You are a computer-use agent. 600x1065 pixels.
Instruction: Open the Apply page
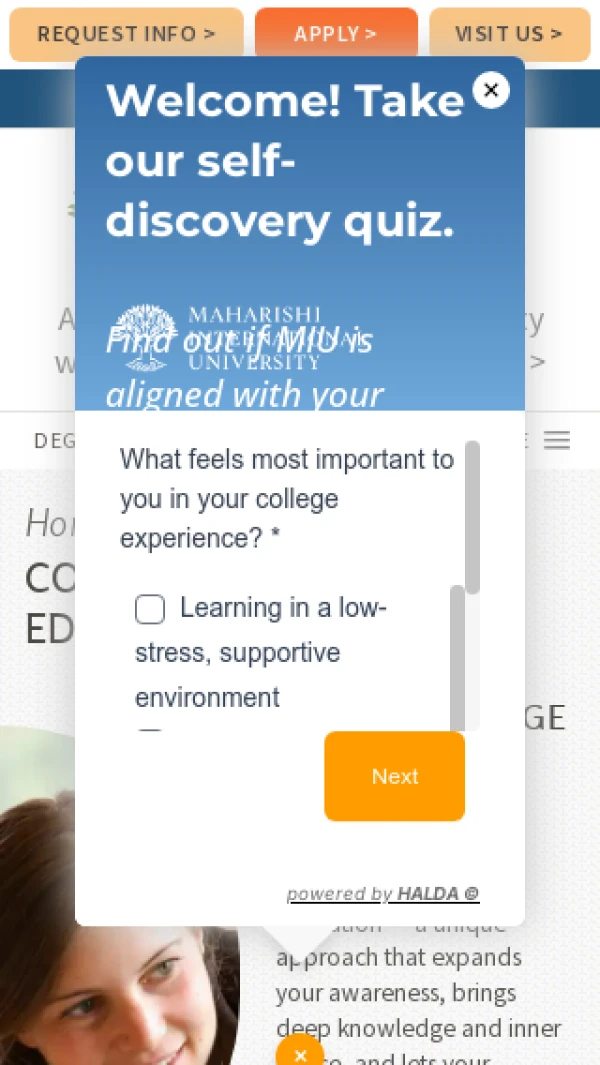pyautogui.click(x=336, y=34)
